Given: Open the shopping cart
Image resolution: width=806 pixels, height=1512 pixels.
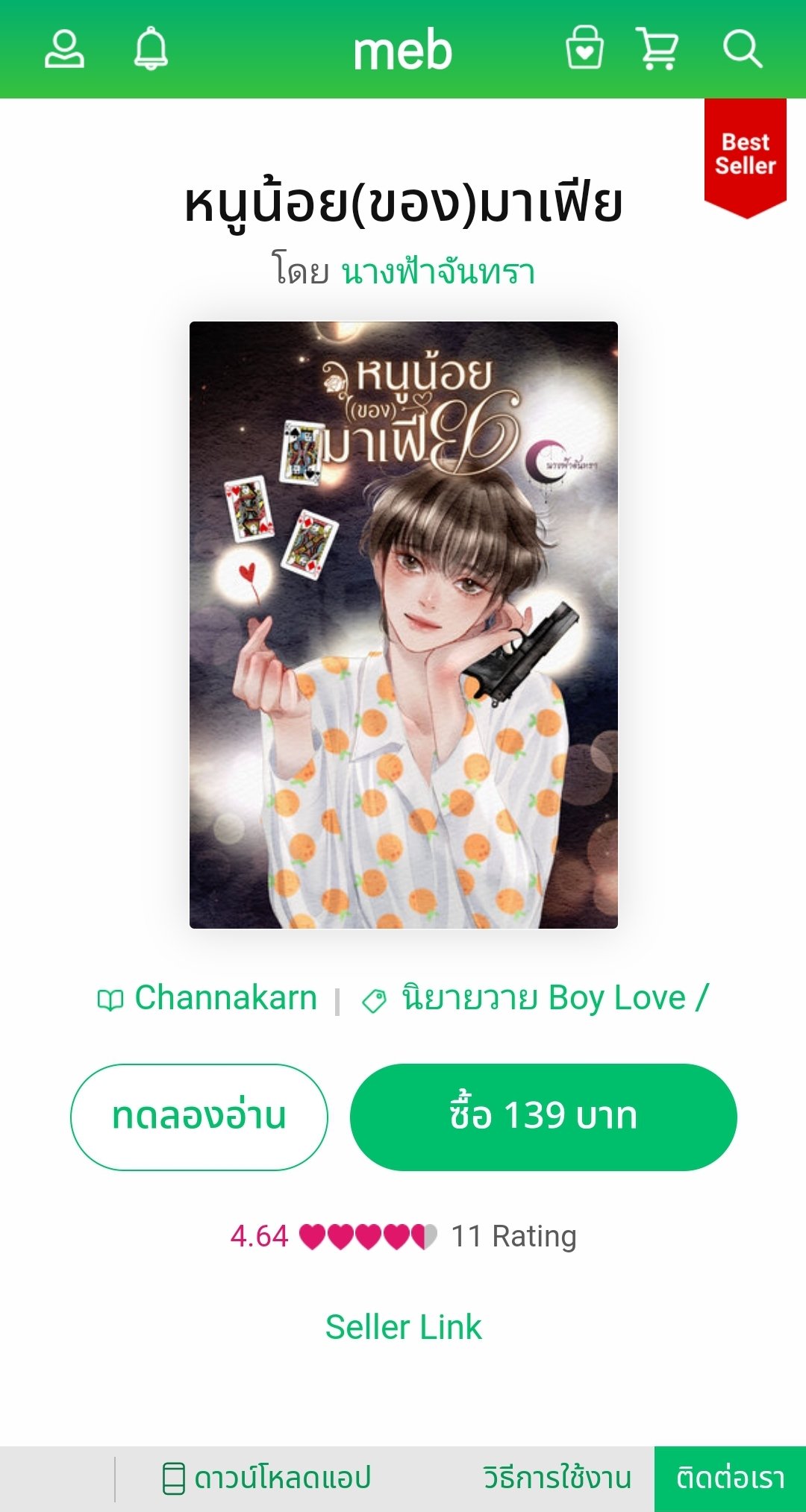Looking at the screenshot, I should [x=657, y=49].
